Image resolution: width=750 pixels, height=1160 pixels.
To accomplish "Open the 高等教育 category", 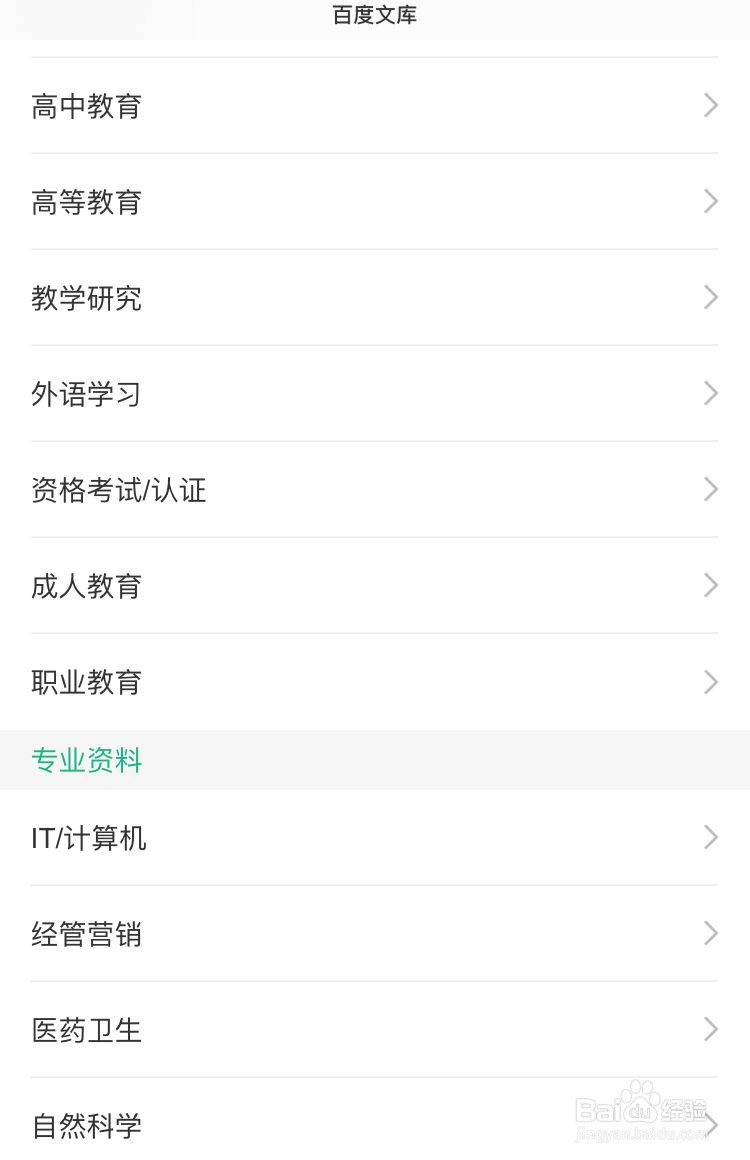I will 86,202.
